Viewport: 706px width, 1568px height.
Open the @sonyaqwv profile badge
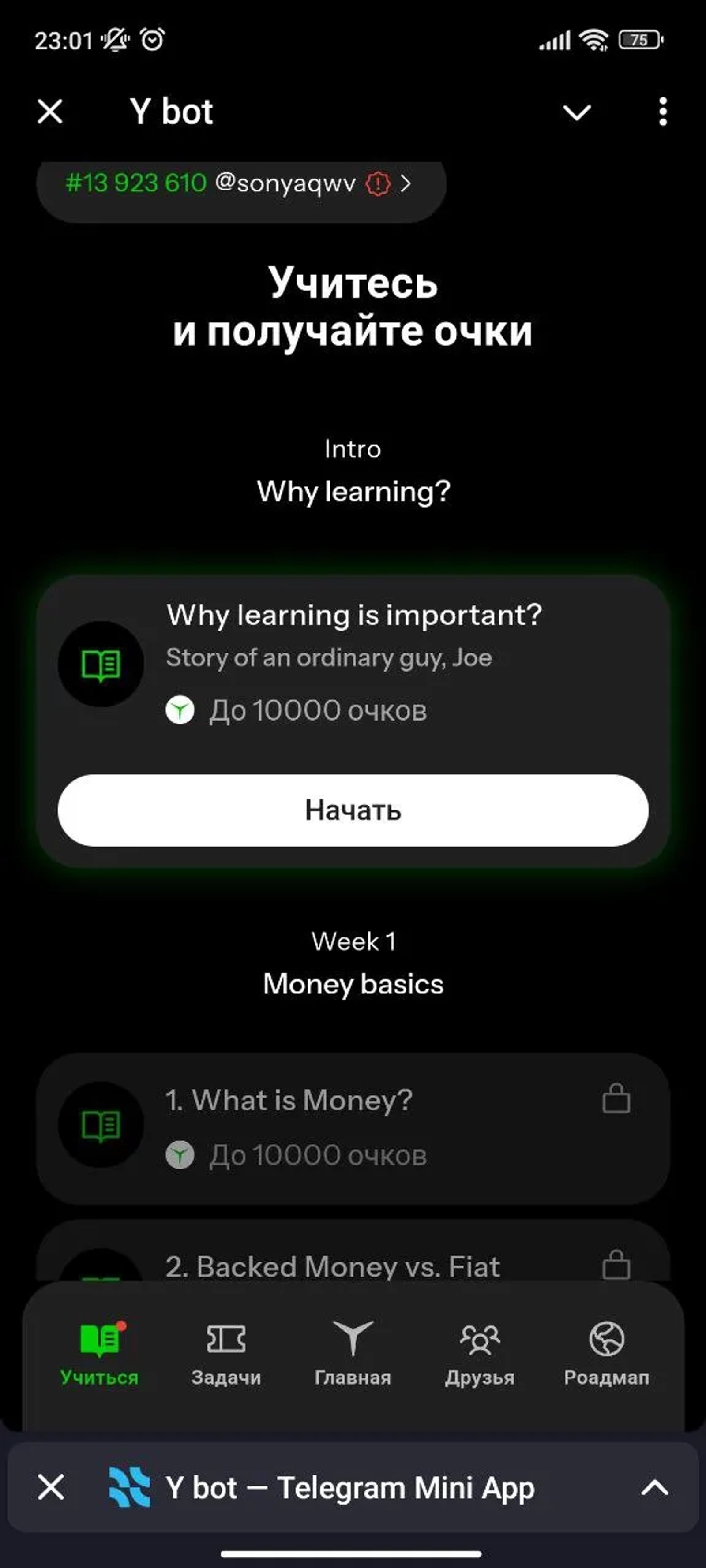[240, 184]
